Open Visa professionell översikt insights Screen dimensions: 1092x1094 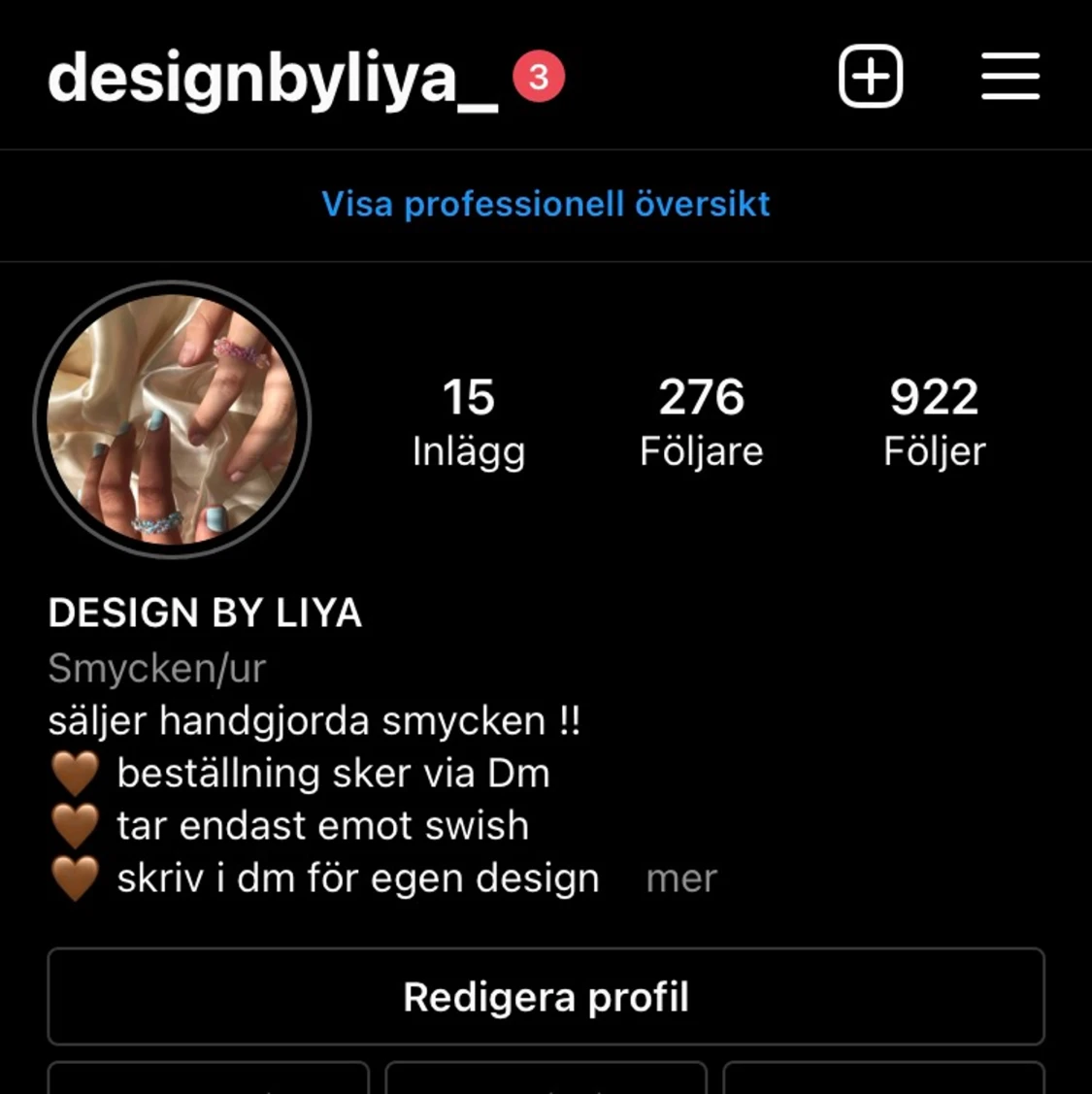546,205
